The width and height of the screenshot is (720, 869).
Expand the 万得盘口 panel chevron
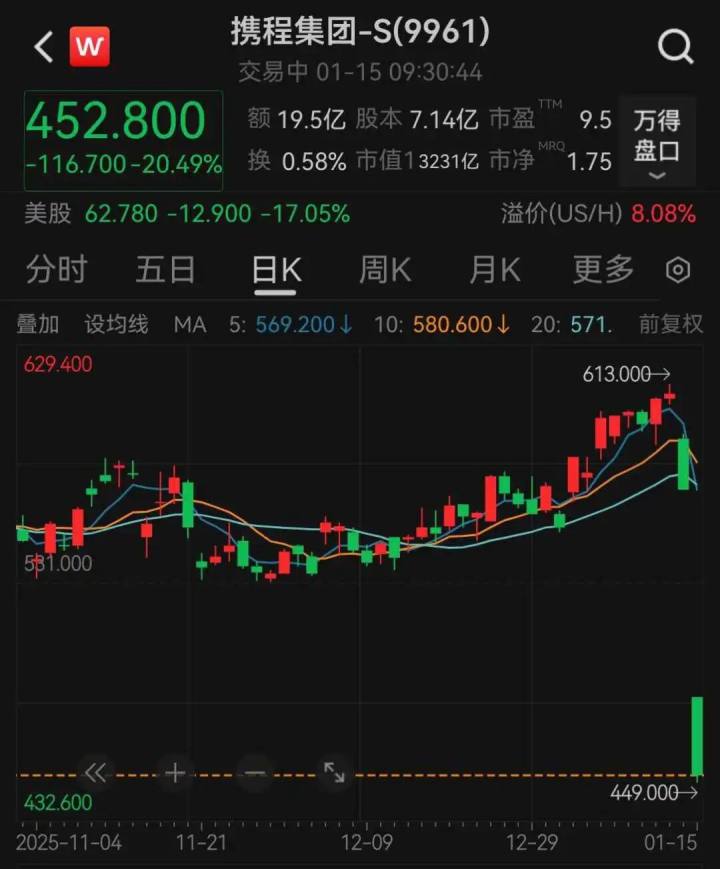655,173
